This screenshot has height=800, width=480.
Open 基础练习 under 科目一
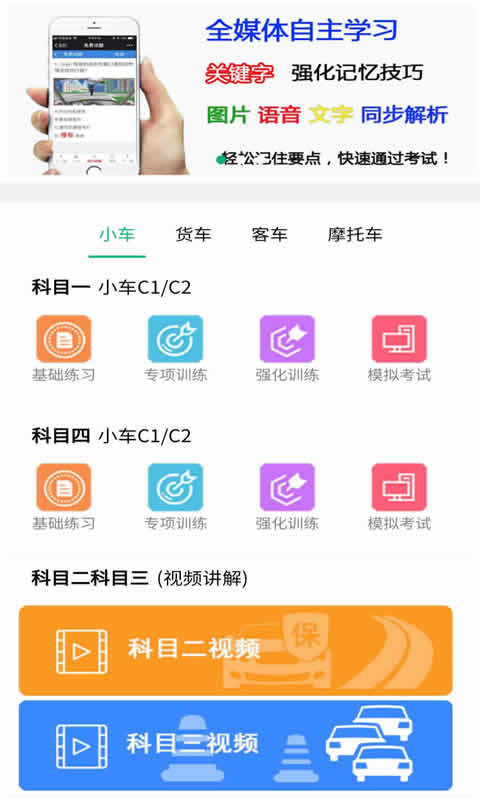[x=64, y=348]
